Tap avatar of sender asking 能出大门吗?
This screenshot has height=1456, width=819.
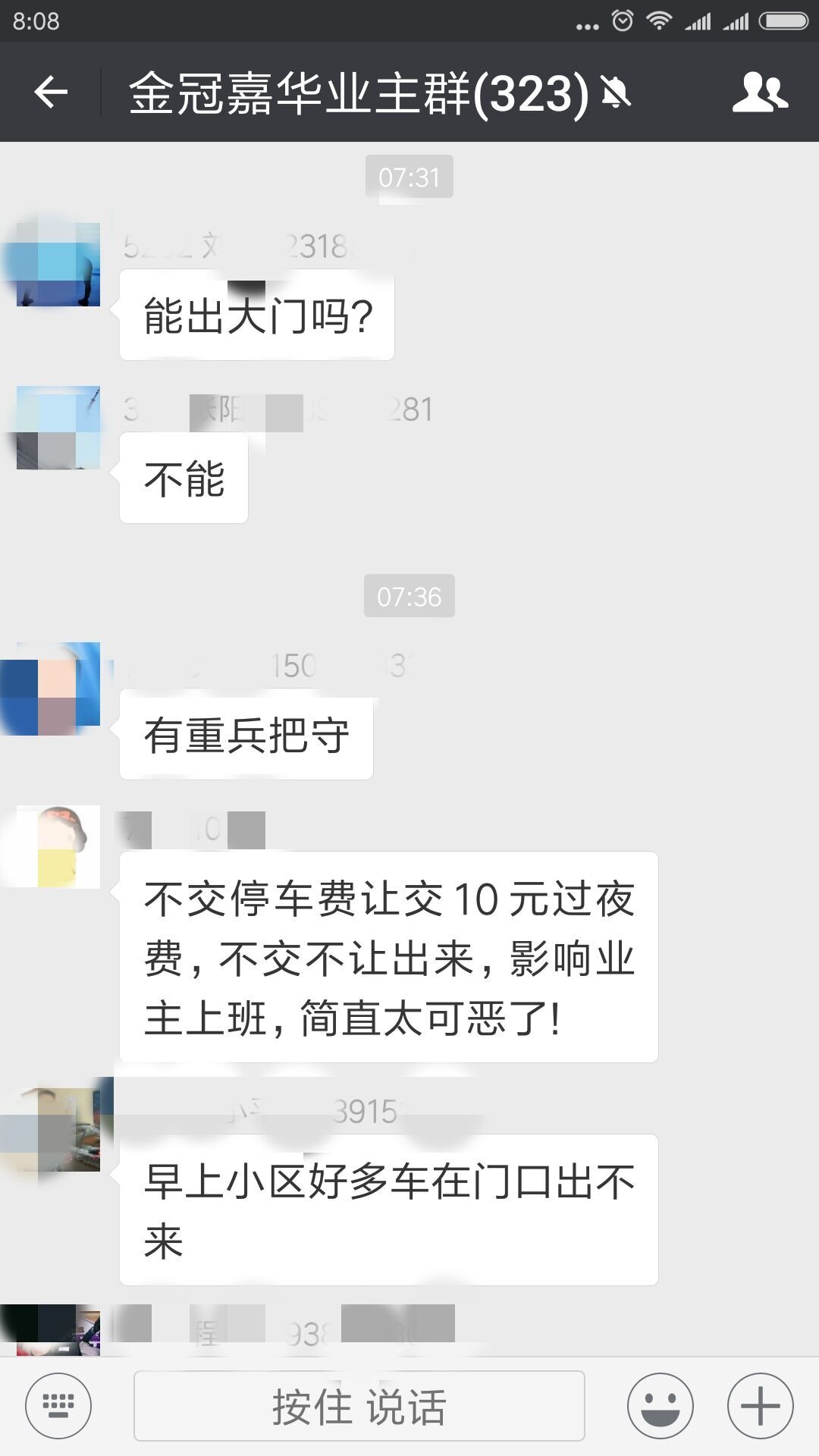tap(58, 265)
